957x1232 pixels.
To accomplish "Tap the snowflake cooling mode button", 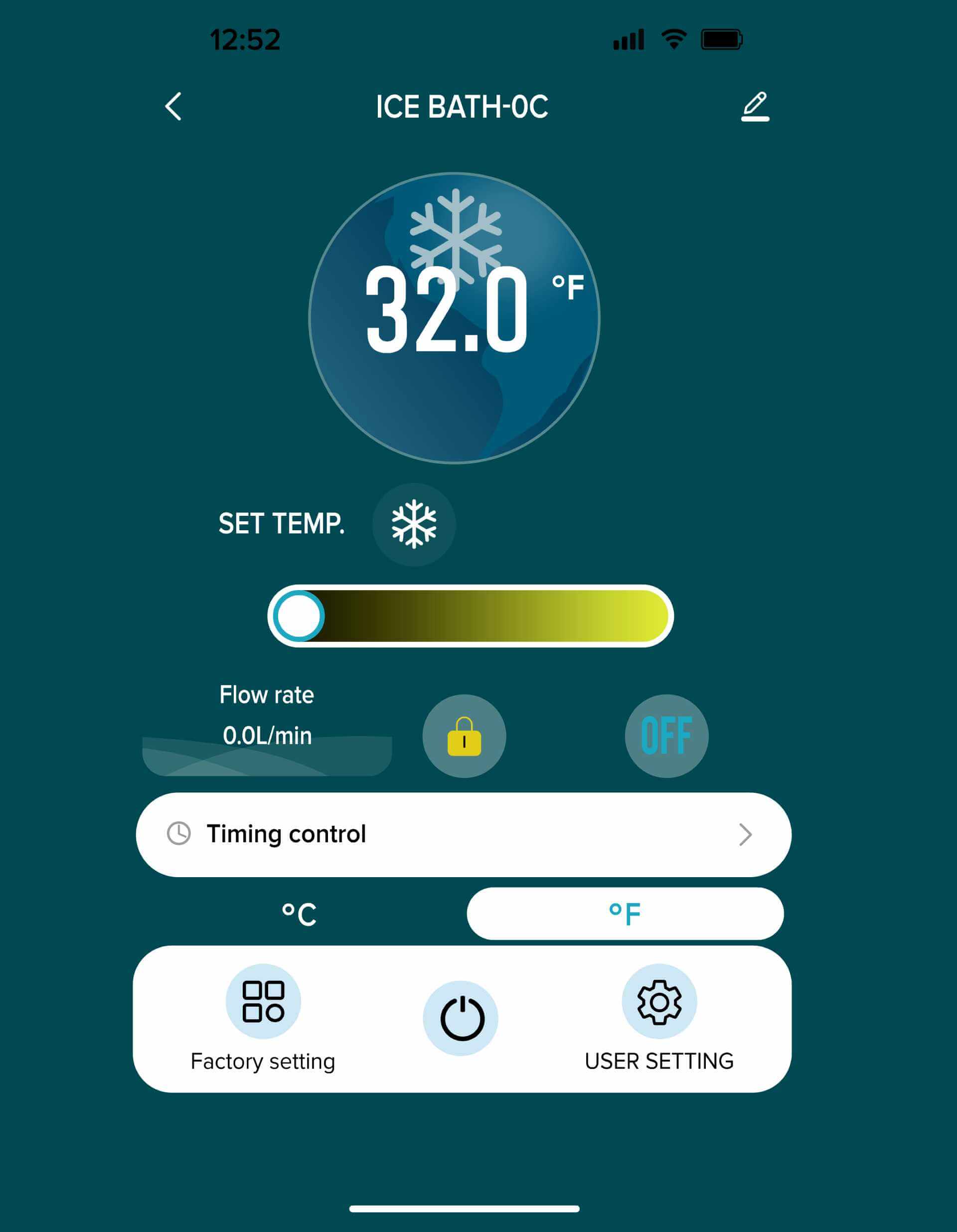I will pos(414,524).
